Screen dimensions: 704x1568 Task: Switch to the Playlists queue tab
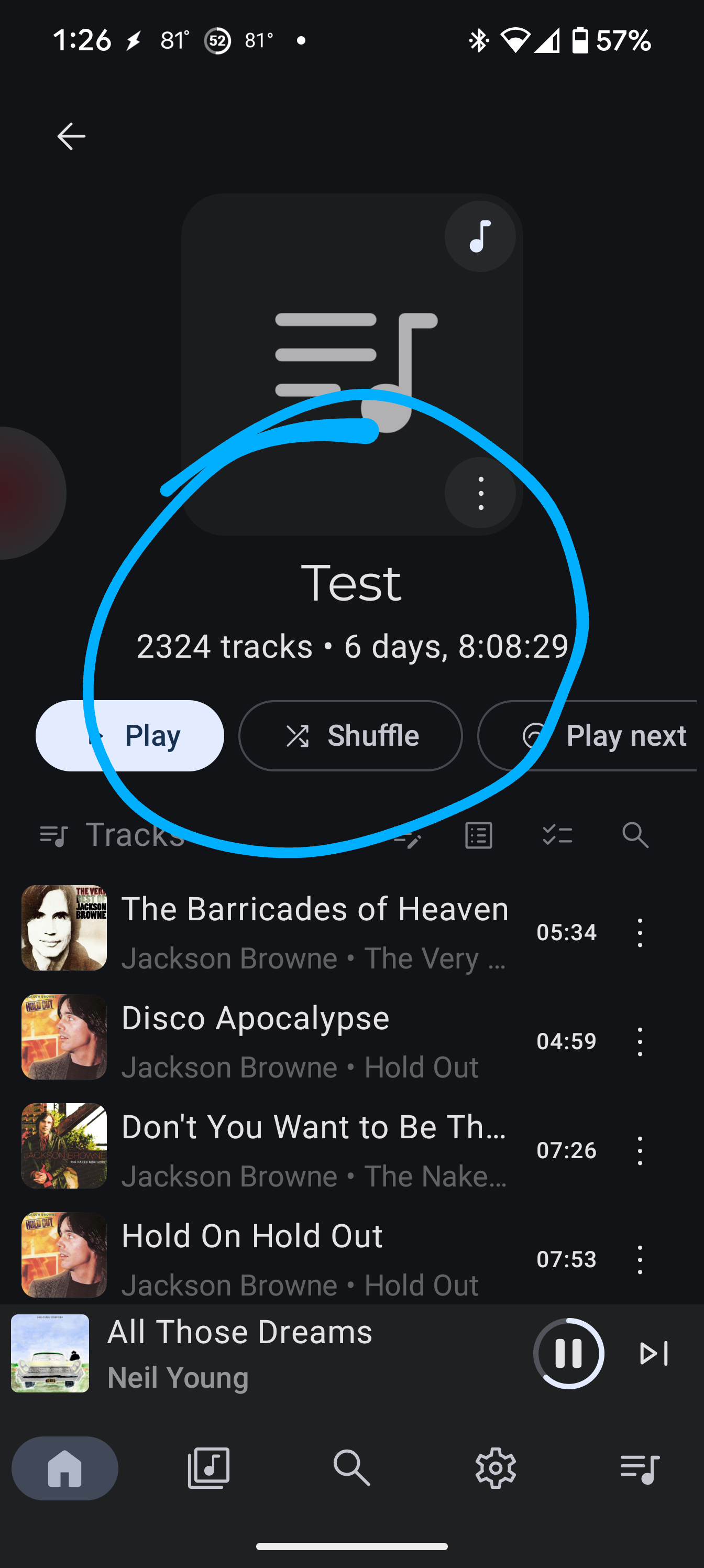640,1468
